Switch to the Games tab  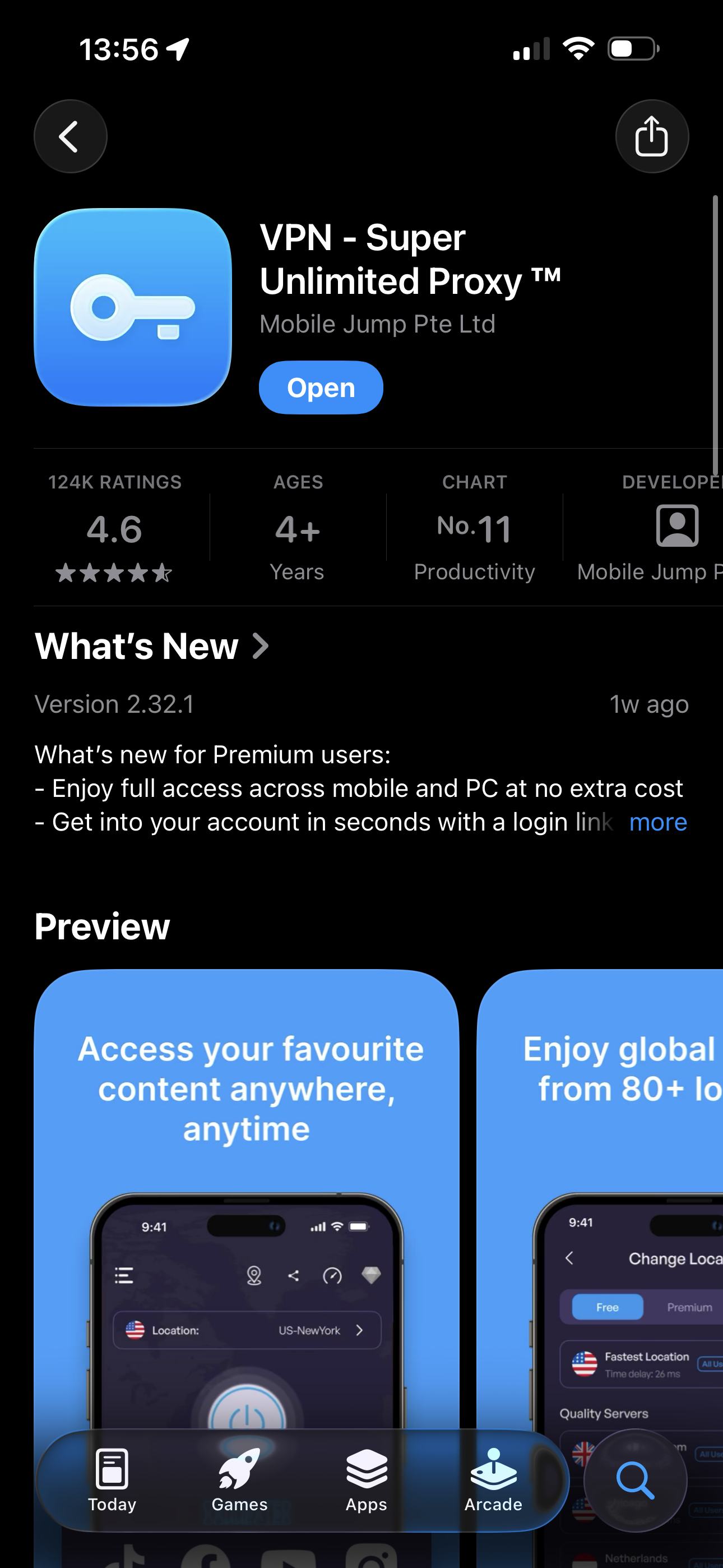239,1480
